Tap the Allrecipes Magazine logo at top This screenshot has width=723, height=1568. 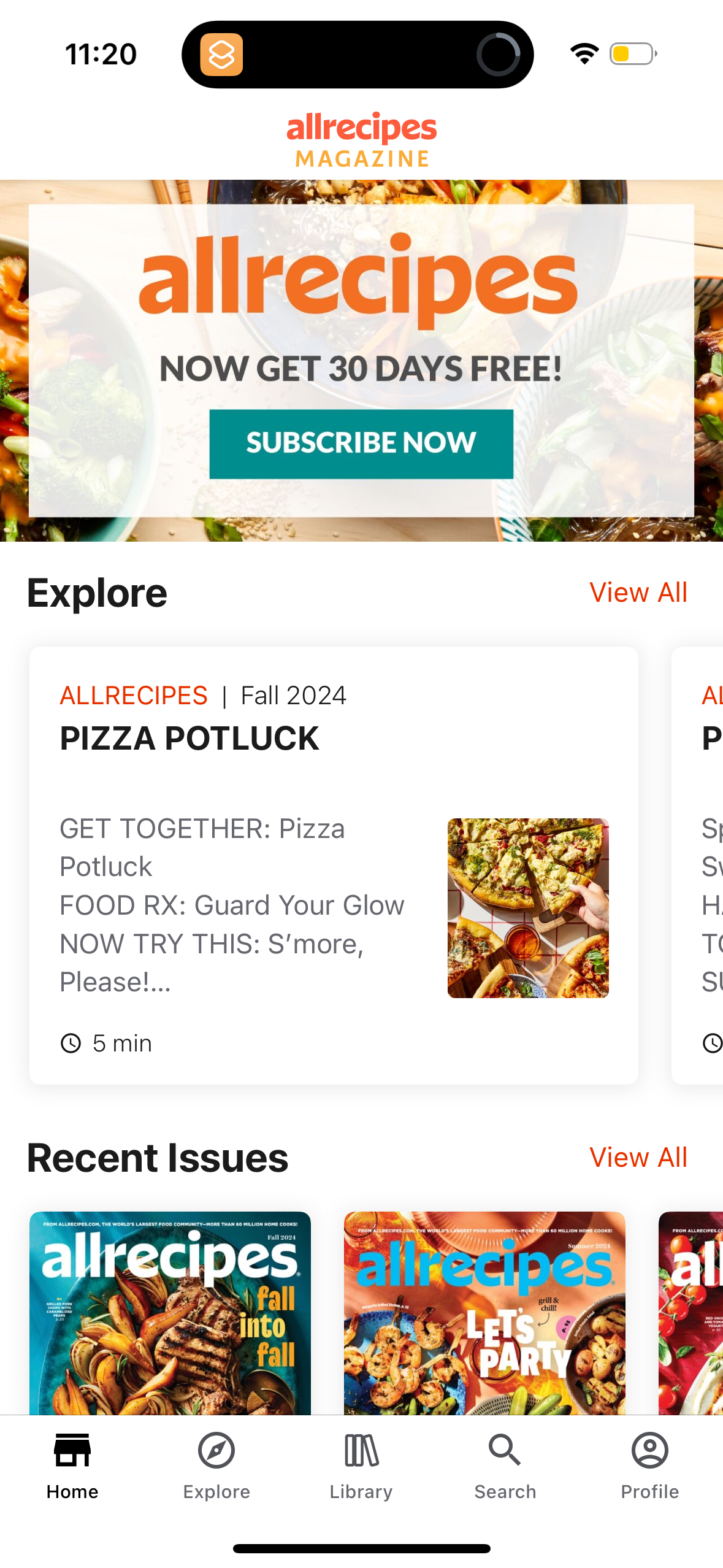click(361, 141)
